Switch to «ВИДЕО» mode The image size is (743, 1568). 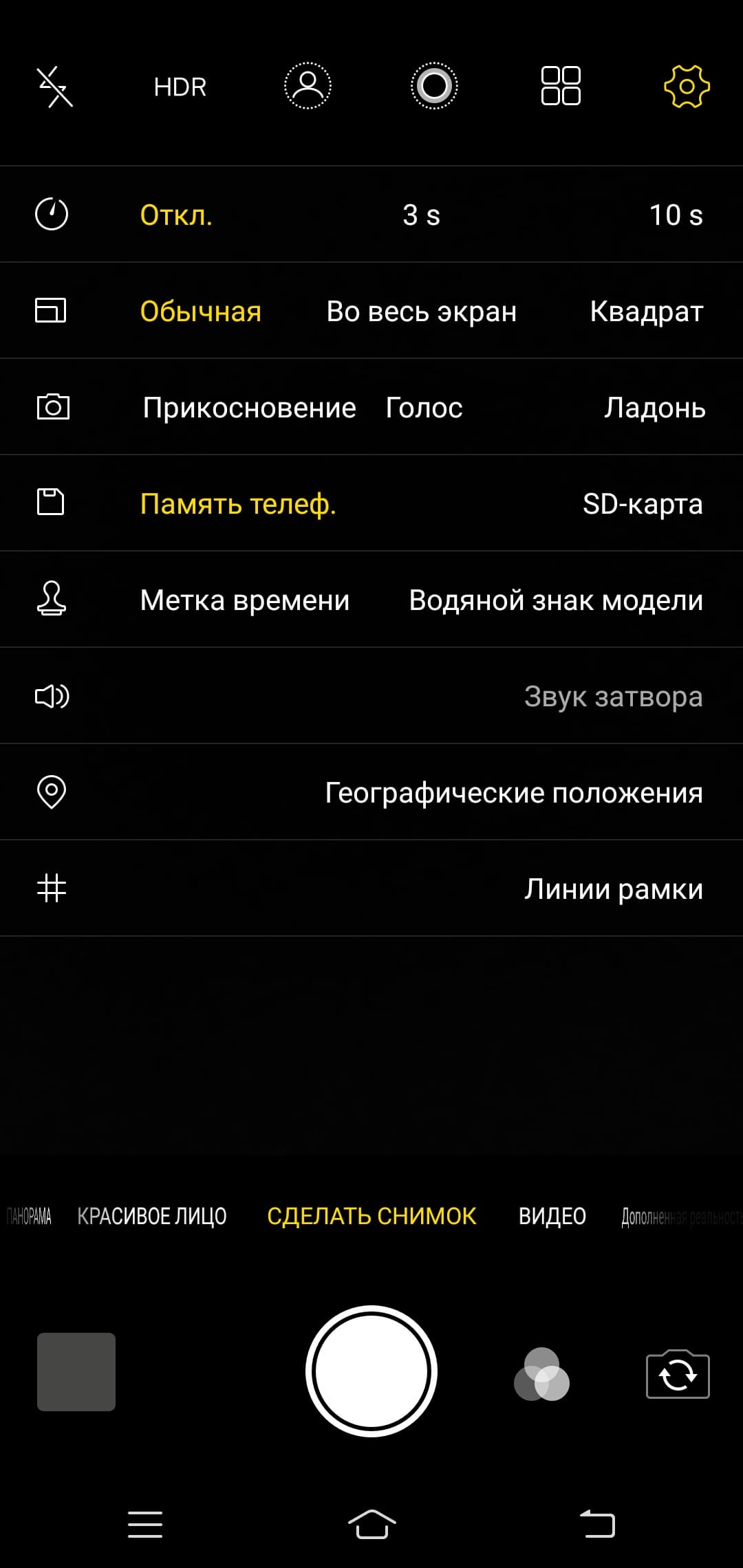pyautogui.click(x=552, y=1216)
